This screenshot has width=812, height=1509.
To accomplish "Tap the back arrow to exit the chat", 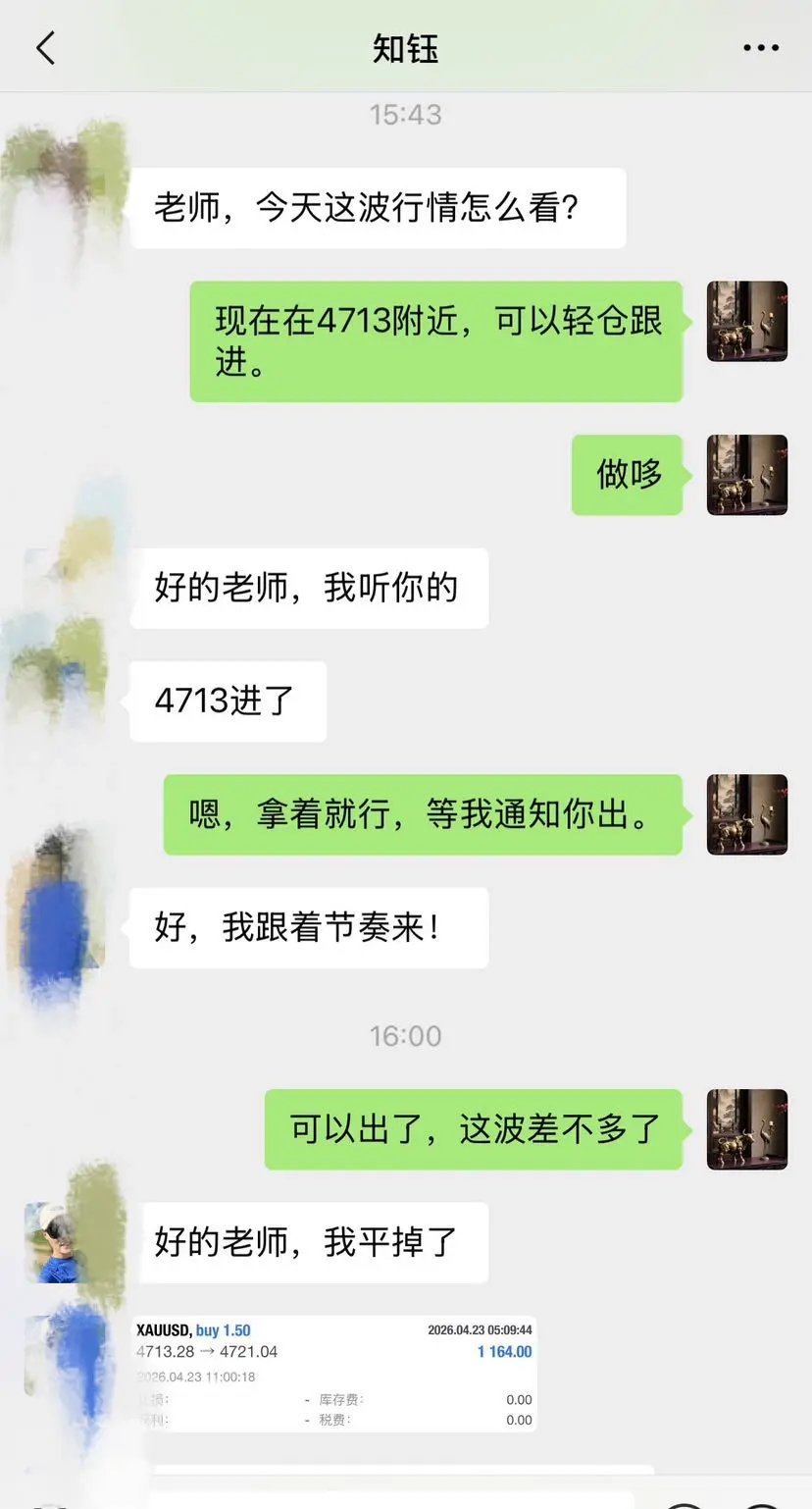I will tap(44, 47).
